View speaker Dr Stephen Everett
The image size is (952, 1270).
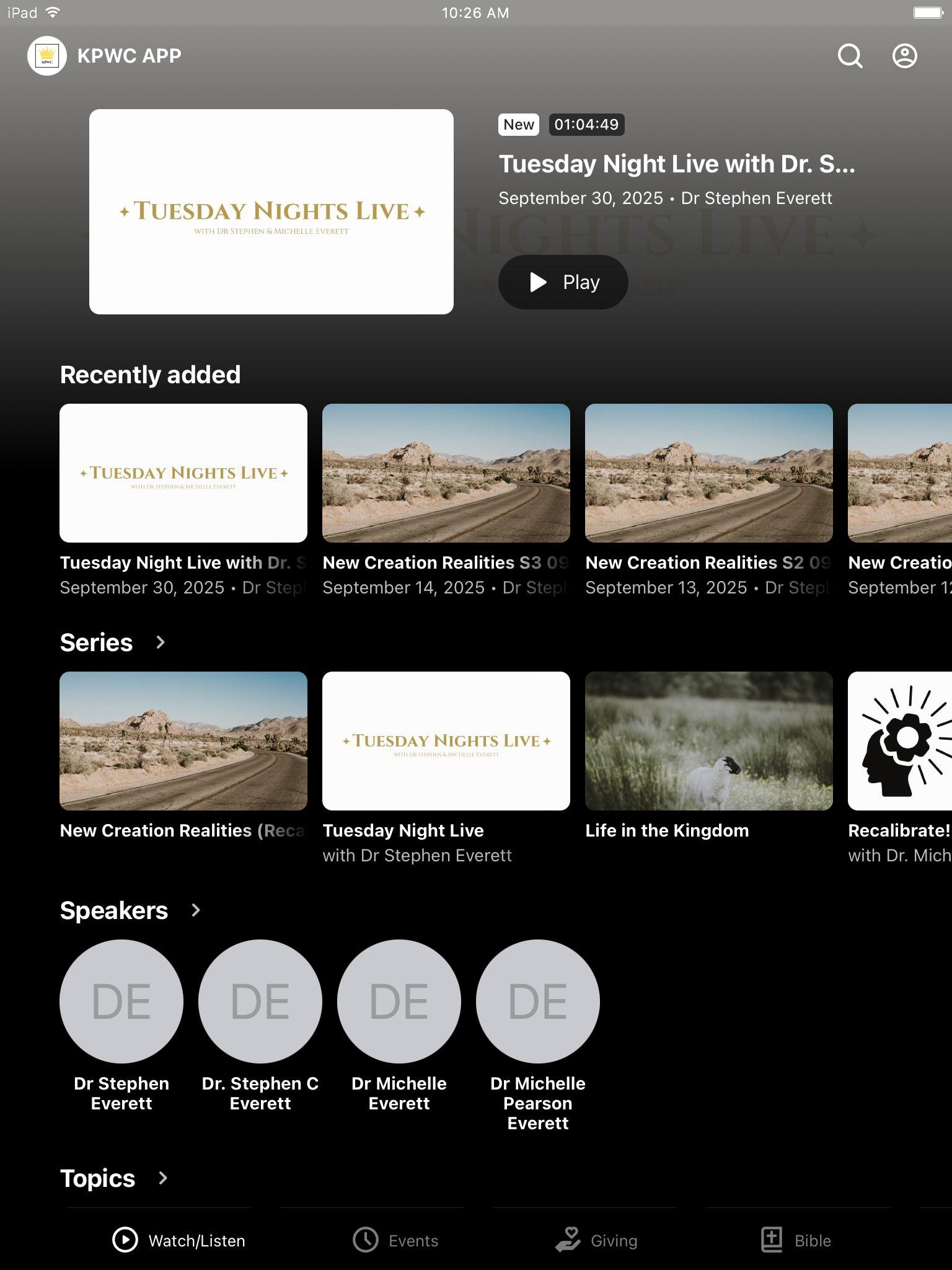(x=121, y=1026)
